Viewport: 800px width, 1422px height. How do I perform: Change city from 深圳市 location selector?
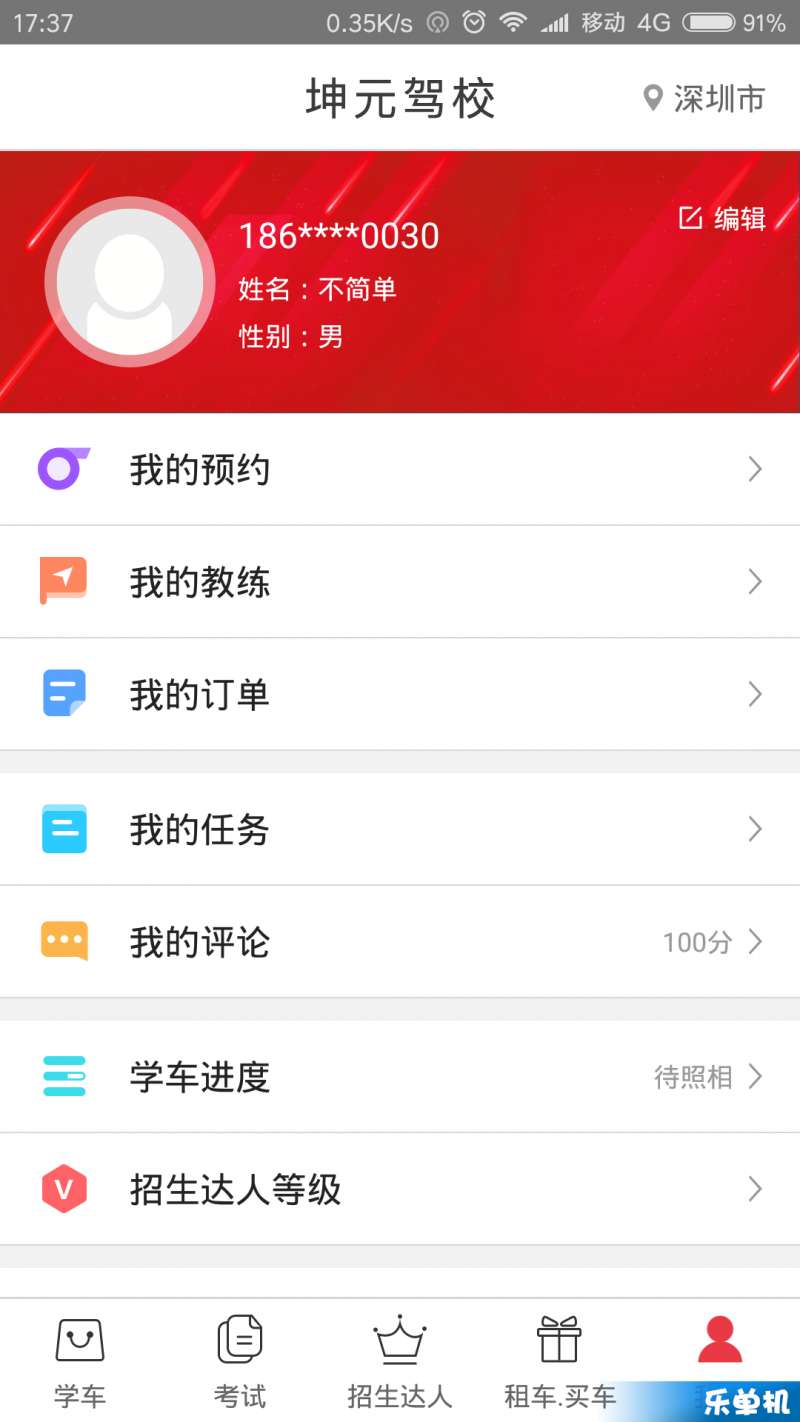pos(704,98)
